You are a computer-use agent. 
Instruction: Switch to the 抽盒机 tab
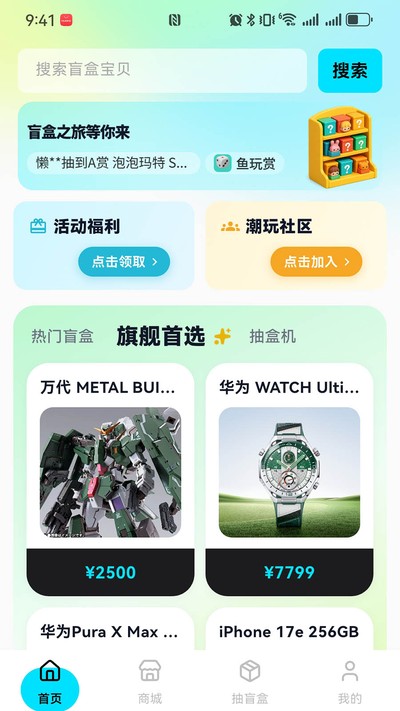pyautogui.click(x=273, y=336)
